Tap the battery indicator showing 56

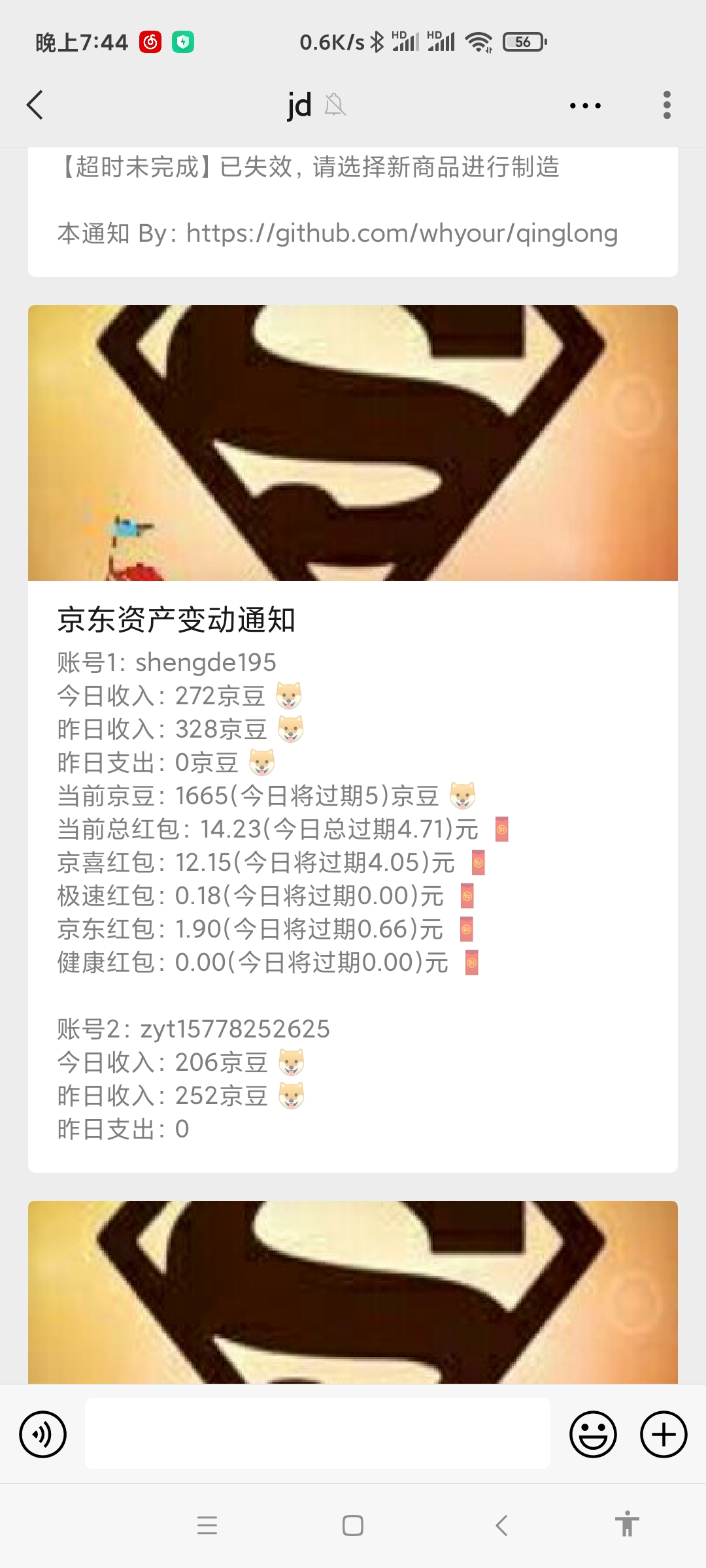pyautogui.click(x=520, y=41)
